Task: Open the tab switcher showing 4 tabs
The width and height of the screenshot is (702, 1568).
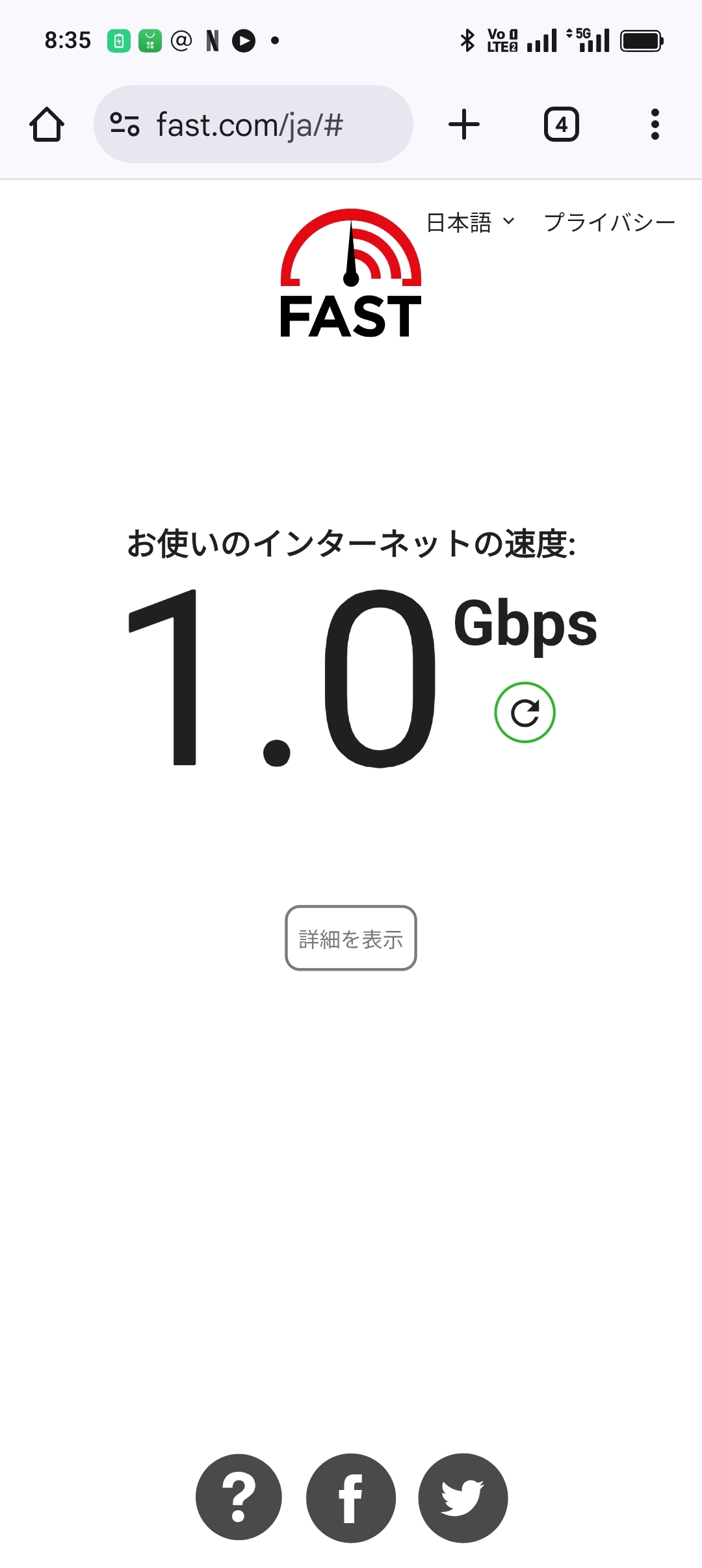Action: 561,124
